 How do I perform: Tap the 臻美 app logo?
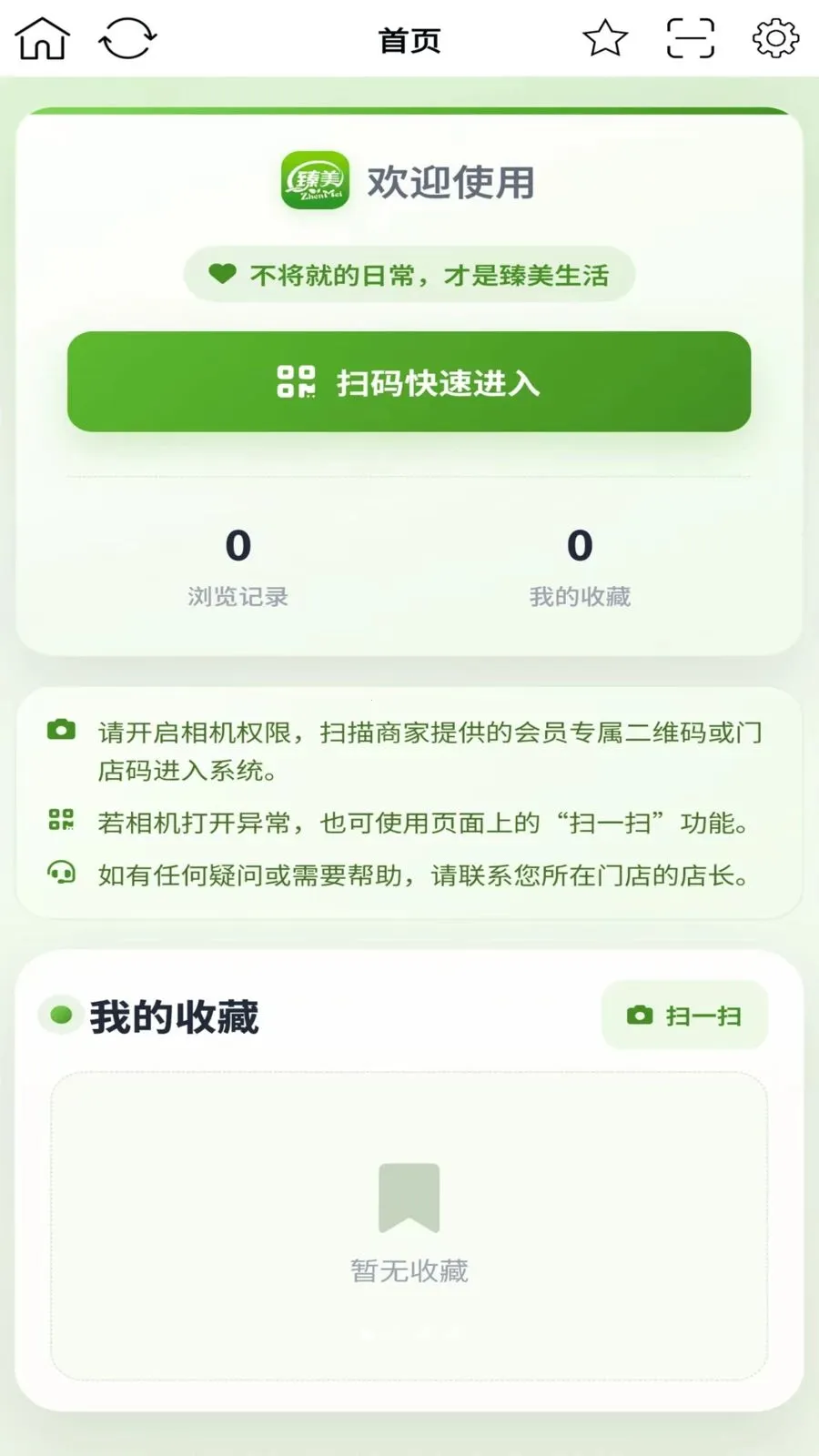coord(314,179)
